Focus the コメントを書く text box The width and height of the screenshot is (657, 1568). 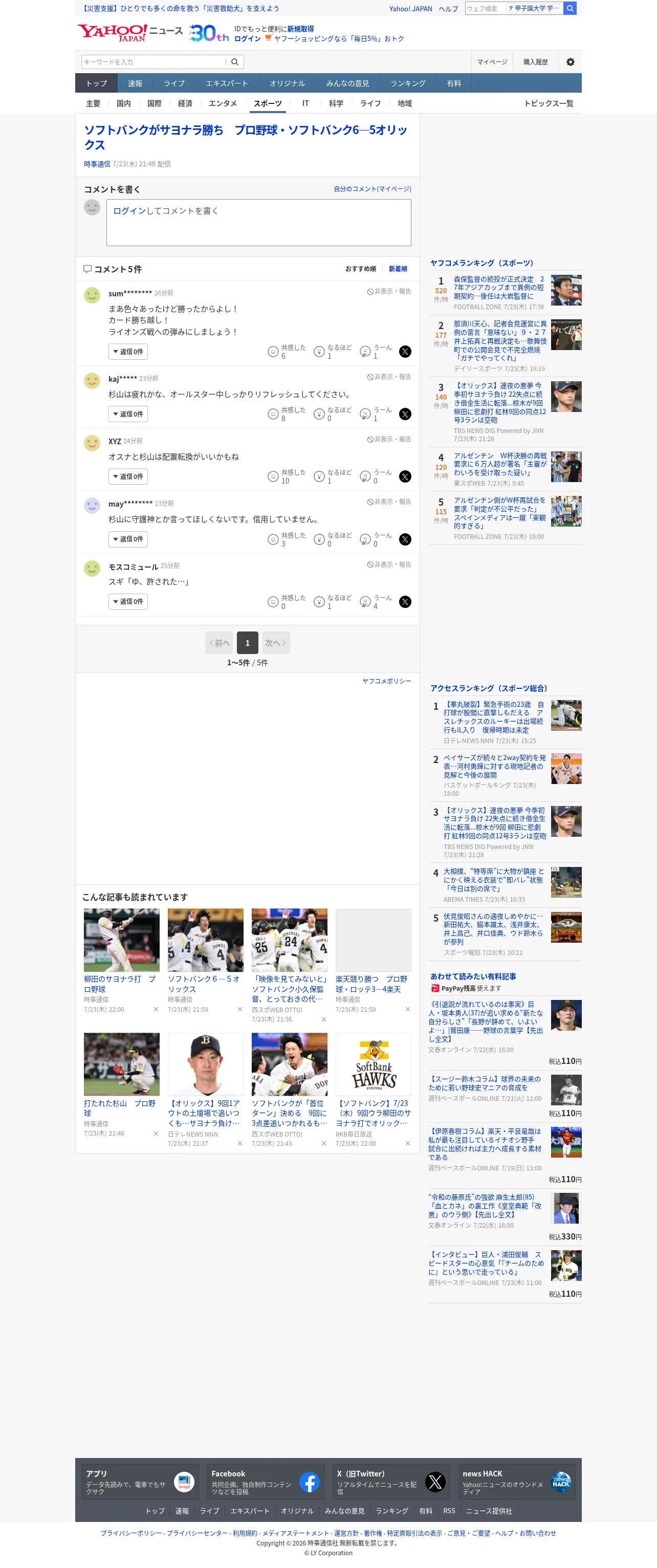[259, 223]
